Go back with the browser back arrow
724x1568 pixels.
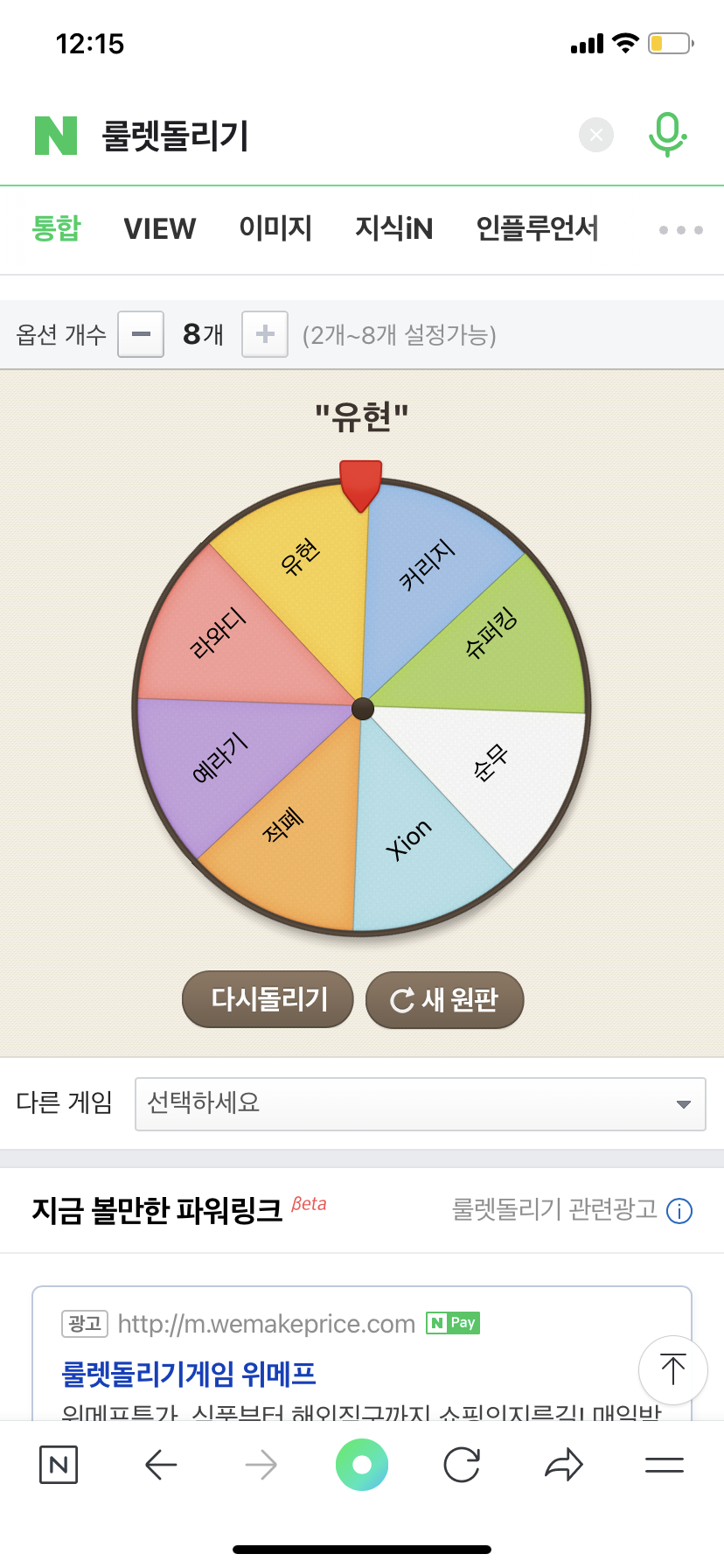click(161, 1465)
